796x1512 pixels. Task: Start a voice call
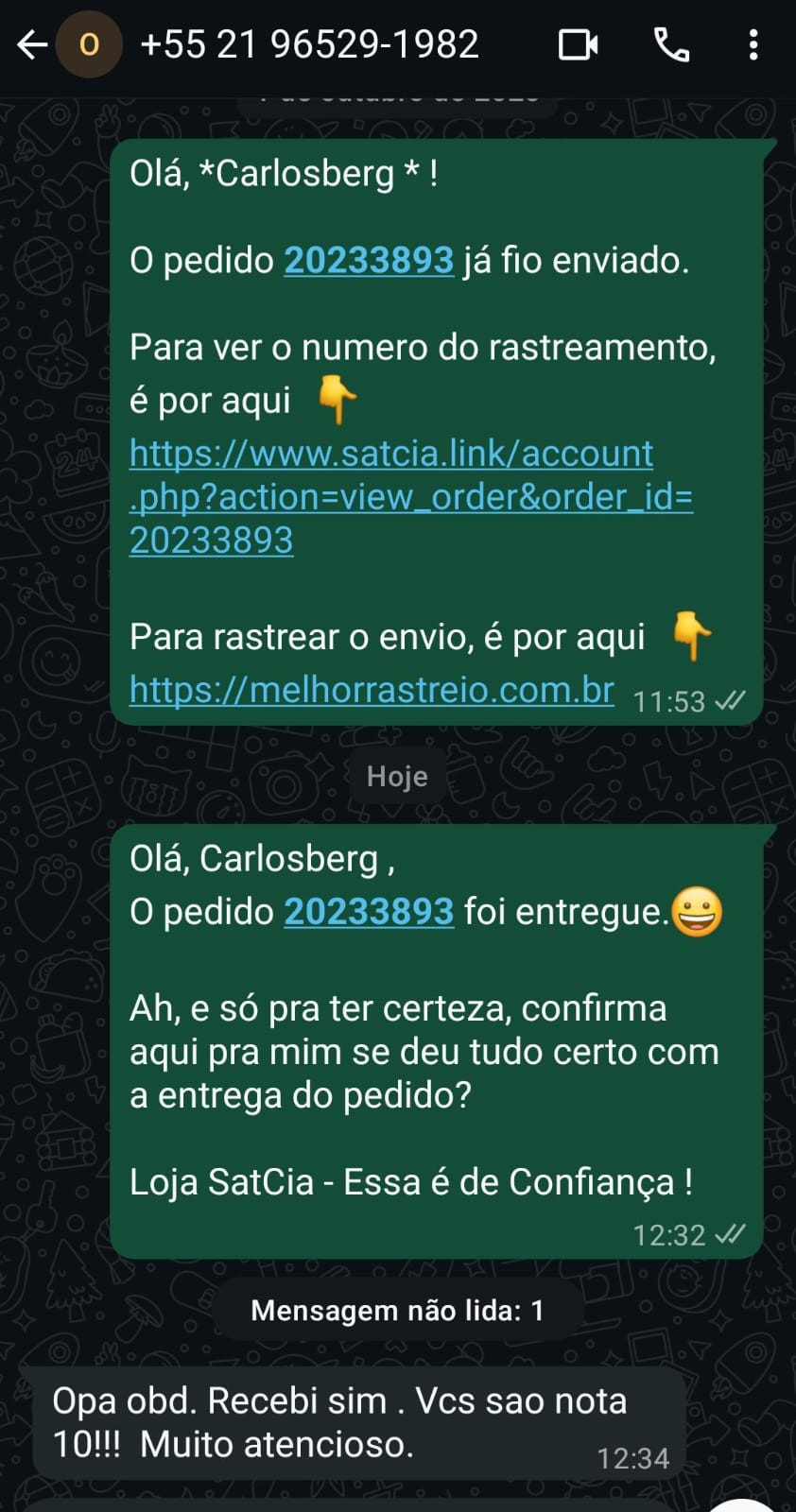pos(671,44)
